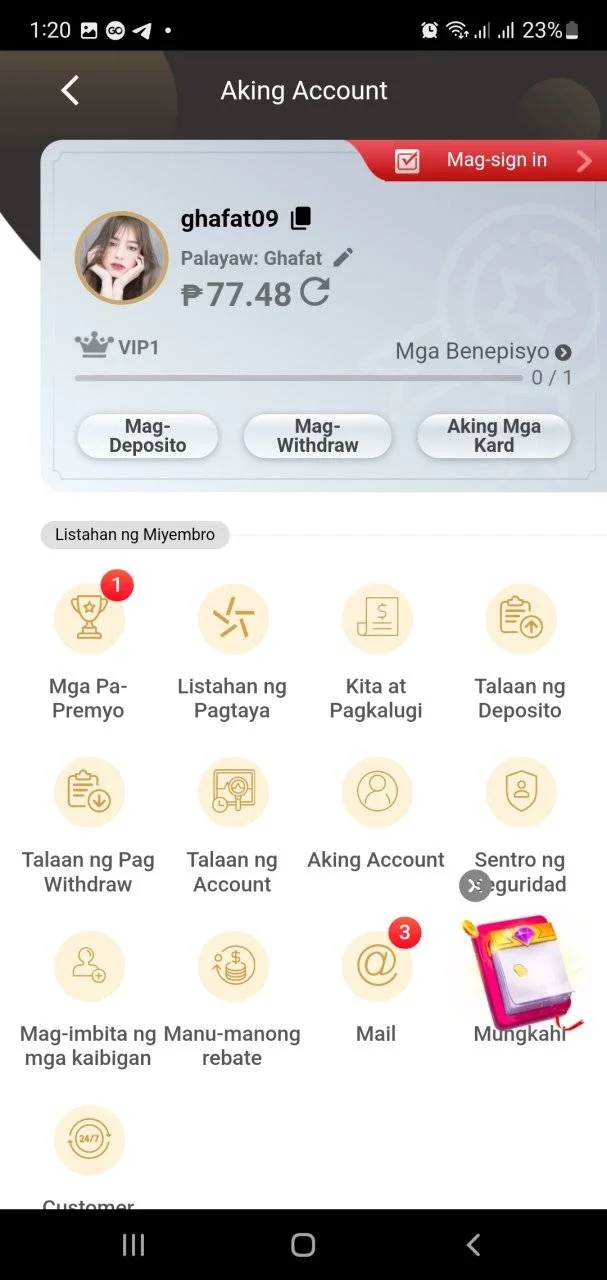
Task: Open Mga Pa-Premyo rewards
Action: pos(89,620)
